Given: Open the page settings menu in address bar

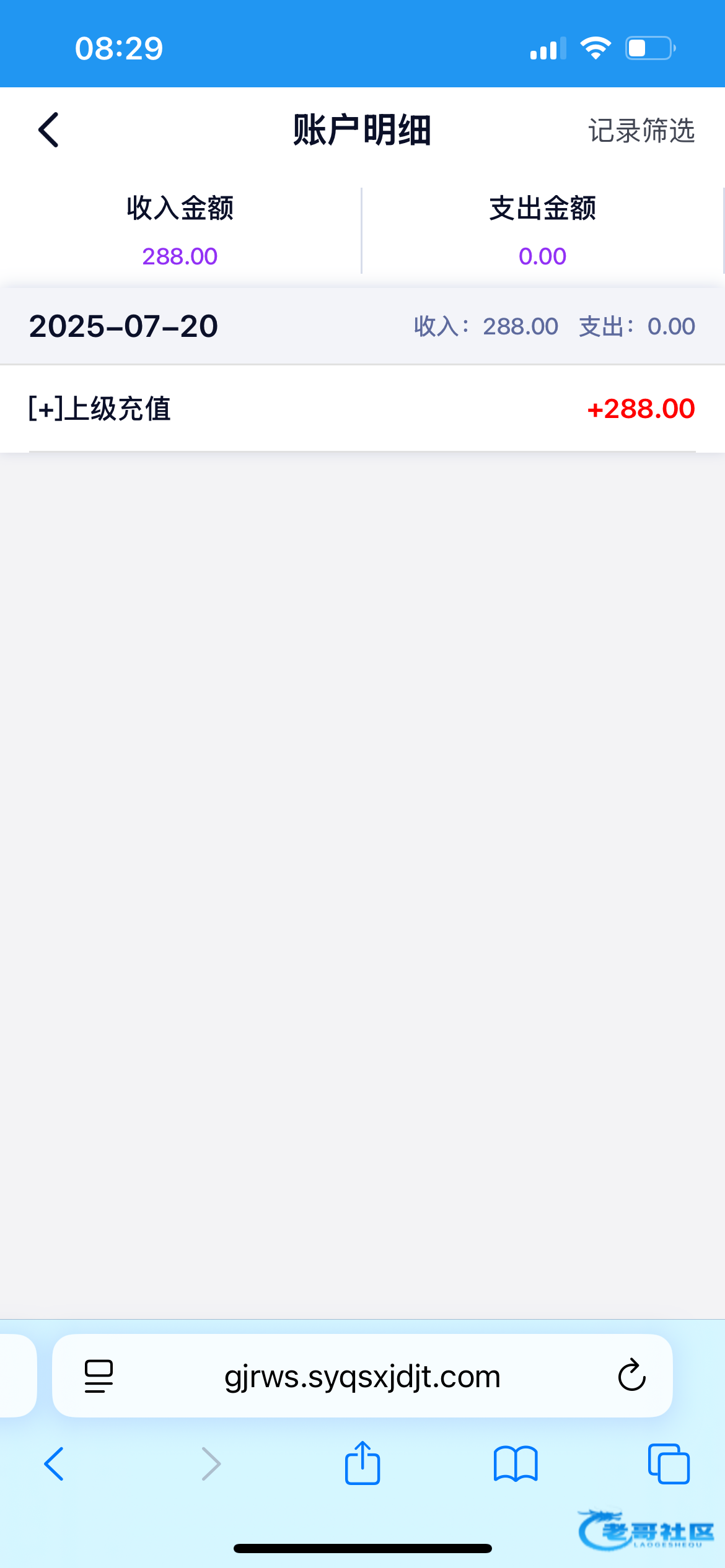Looking at the screenshot, I should tap(99, 1376).
